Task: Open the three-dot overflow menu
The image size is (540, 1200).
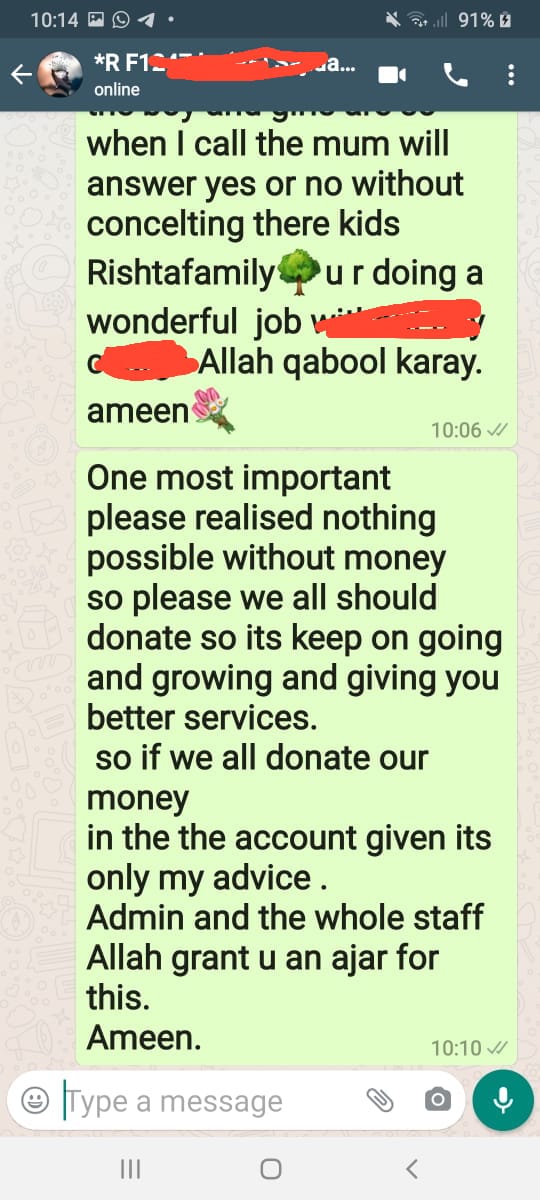Action: pyautogui.click(x=511, y=74)
